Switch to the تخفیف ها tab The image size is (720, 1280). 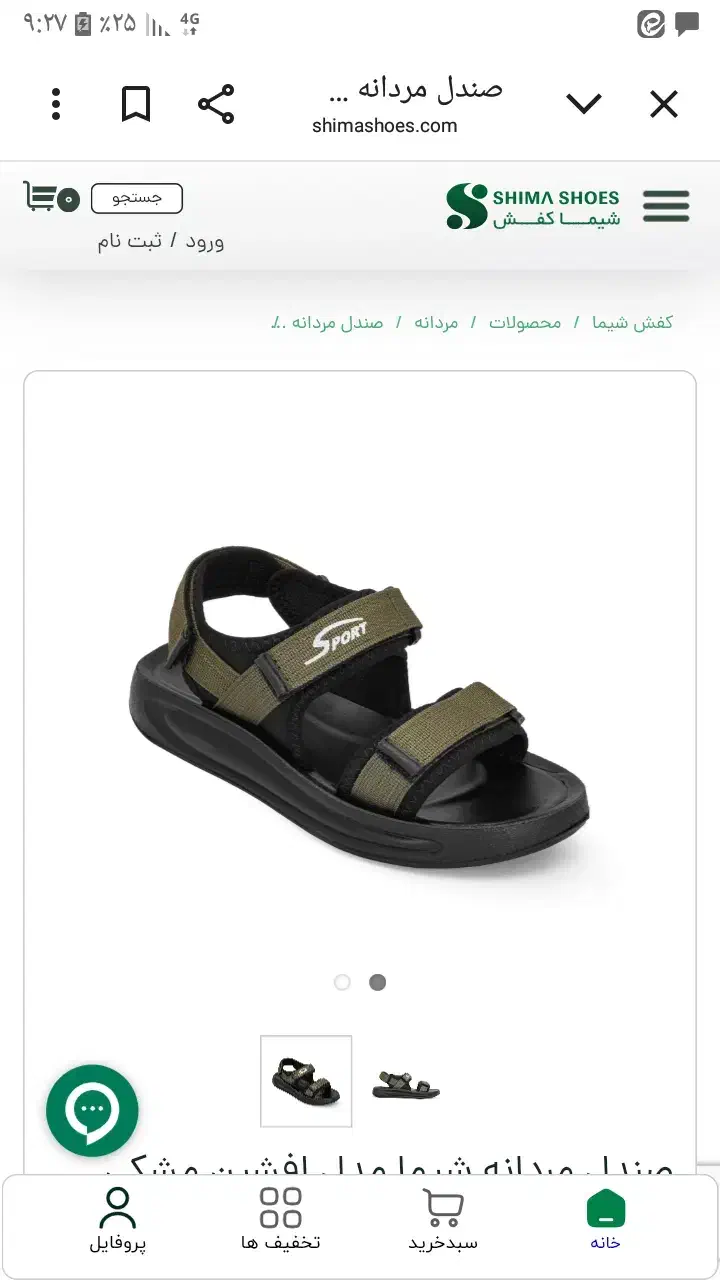pos(281,1220)
